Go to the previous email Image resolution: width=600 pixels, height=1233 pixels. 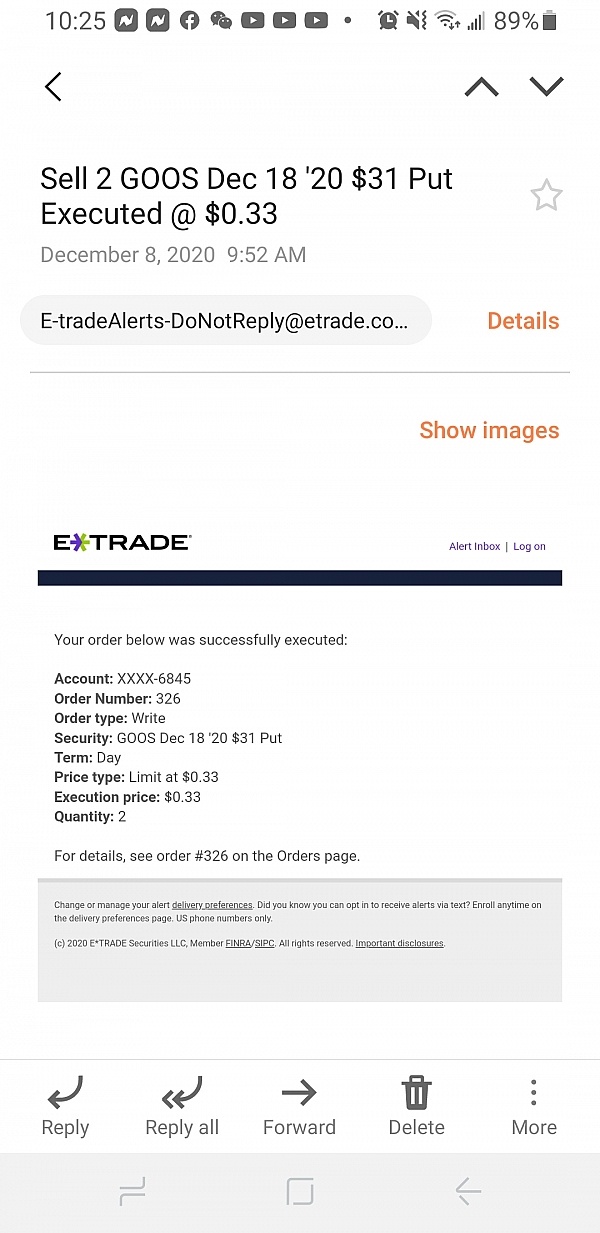point(481,87)
